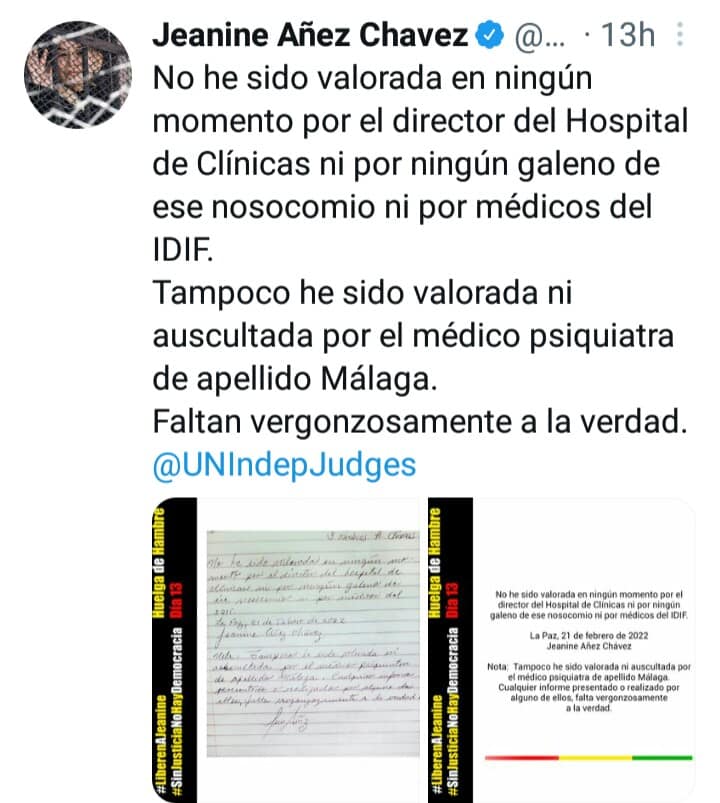View the typed statement image
720x803 pixels.
560,648
